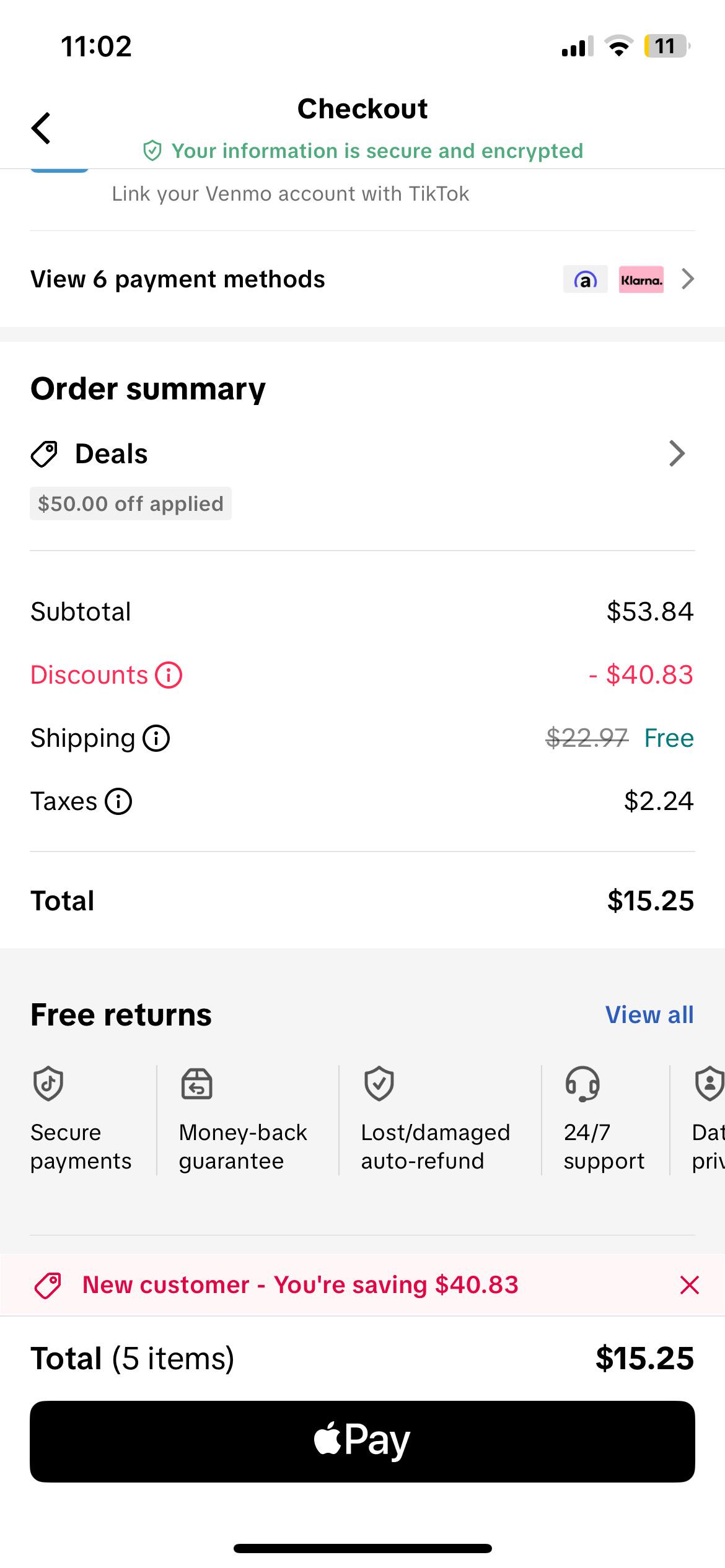Viewport: 725px width, 1568px height.
Task: Dismiss the New customer savings banner
Action: 689,1284
